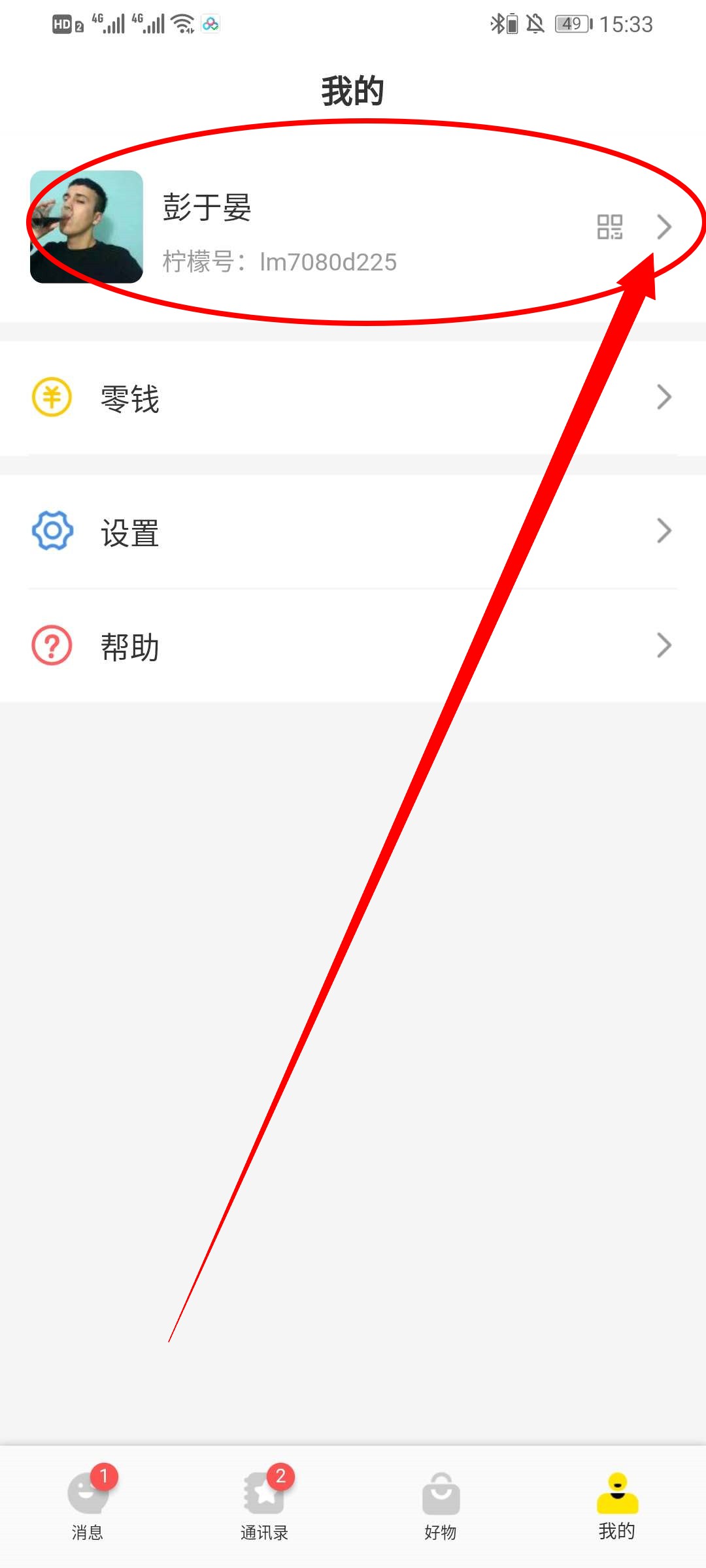Select the 我的 tab
706x1568 pixels.
click(x=617, y=1503)
